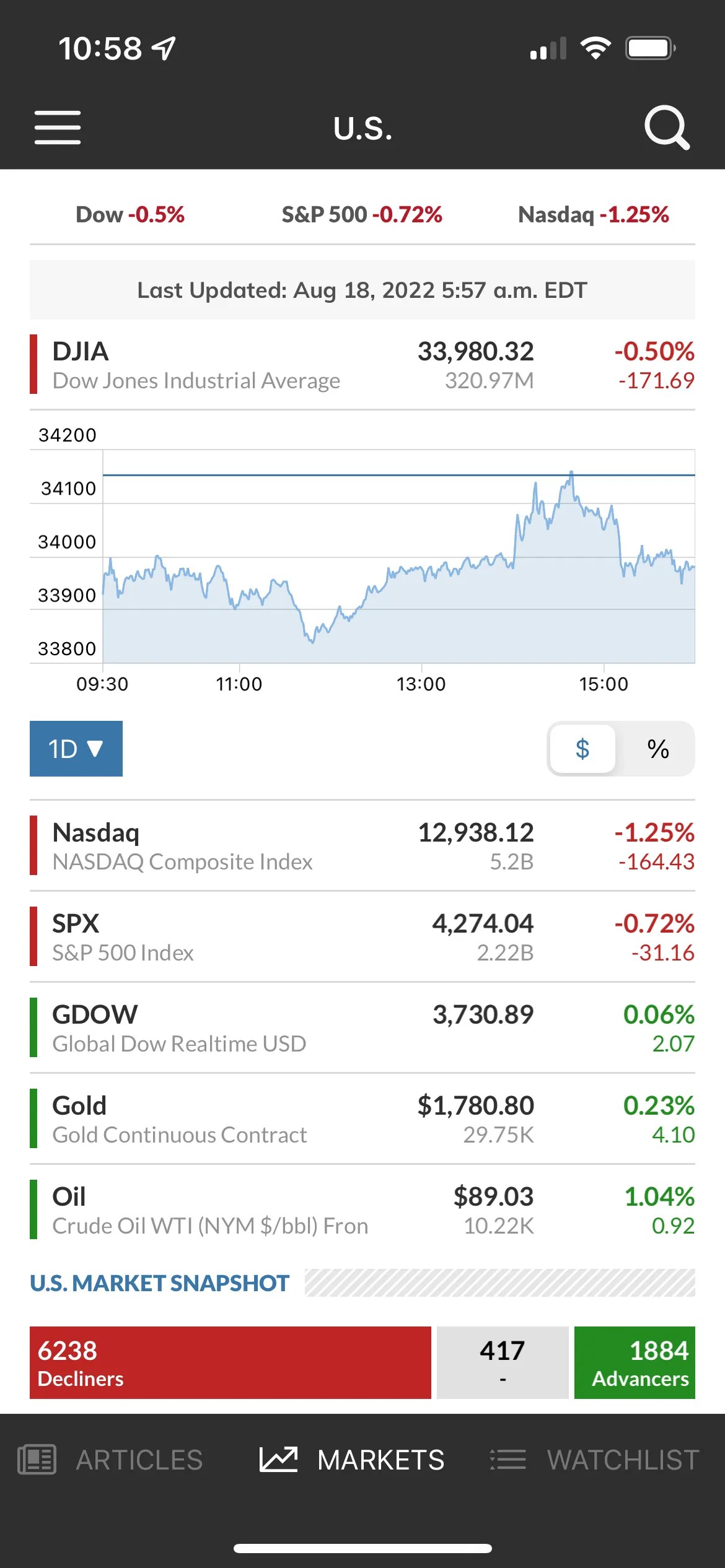
Task: Expand the DJIA index details row
Action: click(362, 364)
